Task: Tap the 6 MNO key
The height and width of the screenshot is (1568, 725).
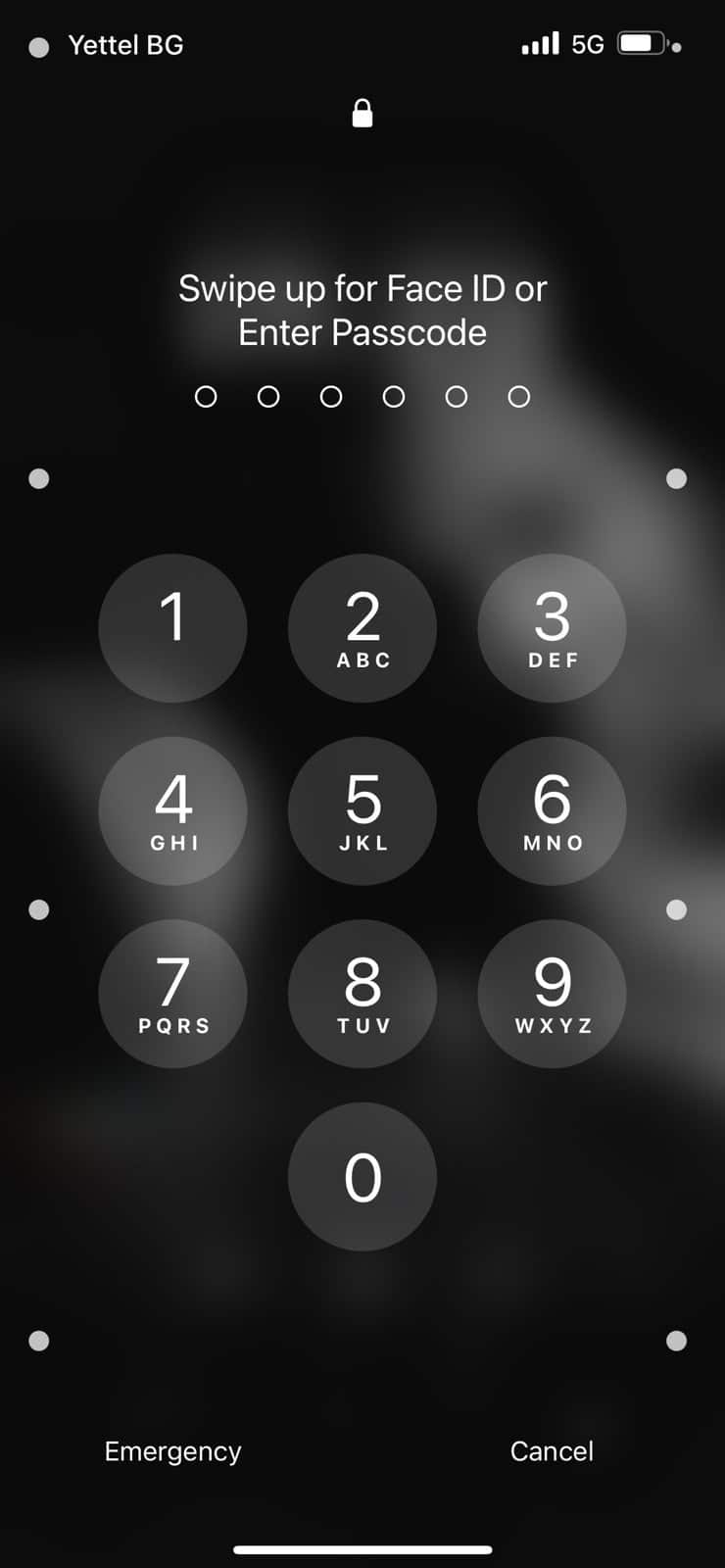Action: point(552,810)
